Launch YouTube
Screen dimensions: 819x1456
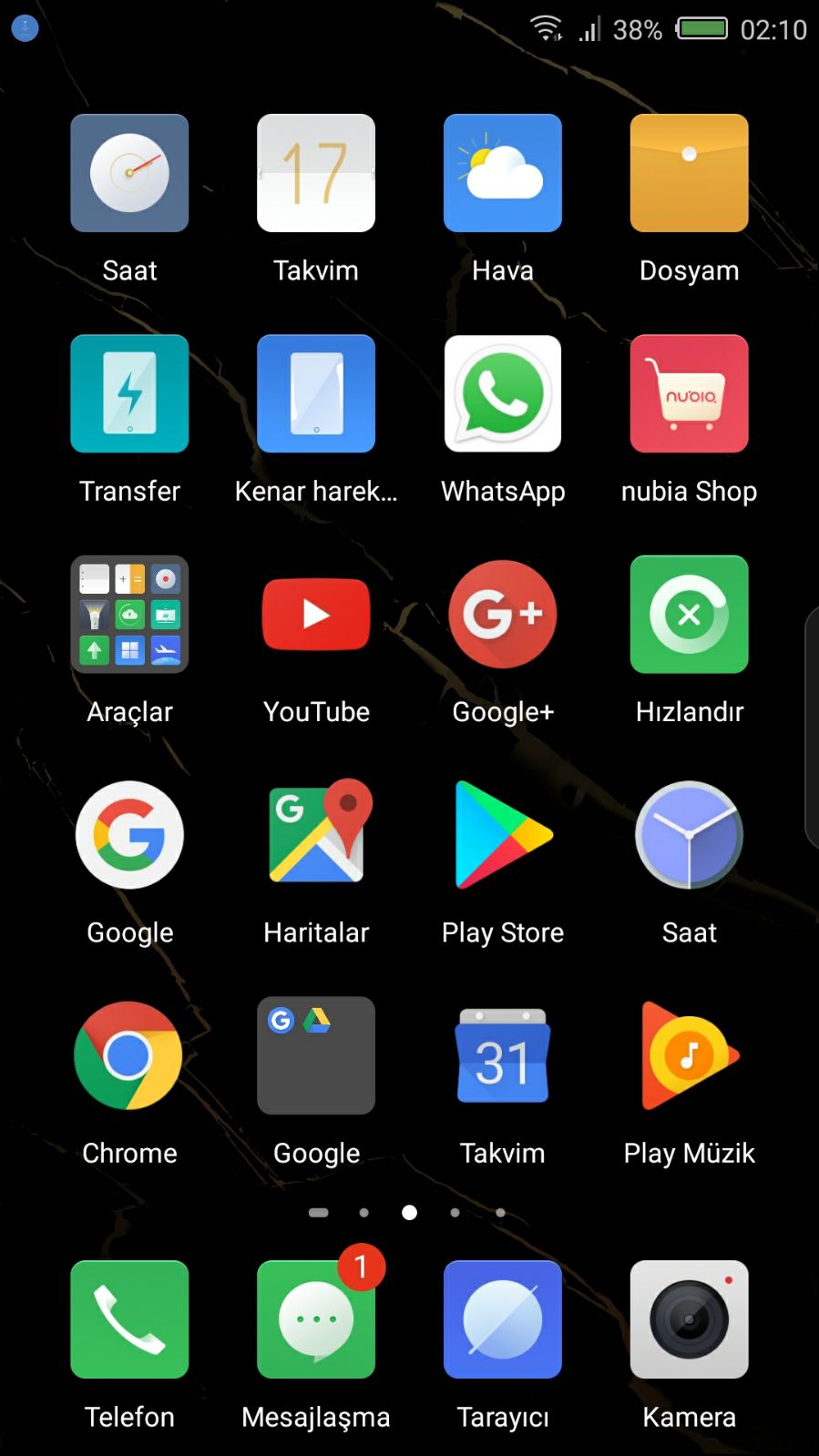tap(316, 615)
